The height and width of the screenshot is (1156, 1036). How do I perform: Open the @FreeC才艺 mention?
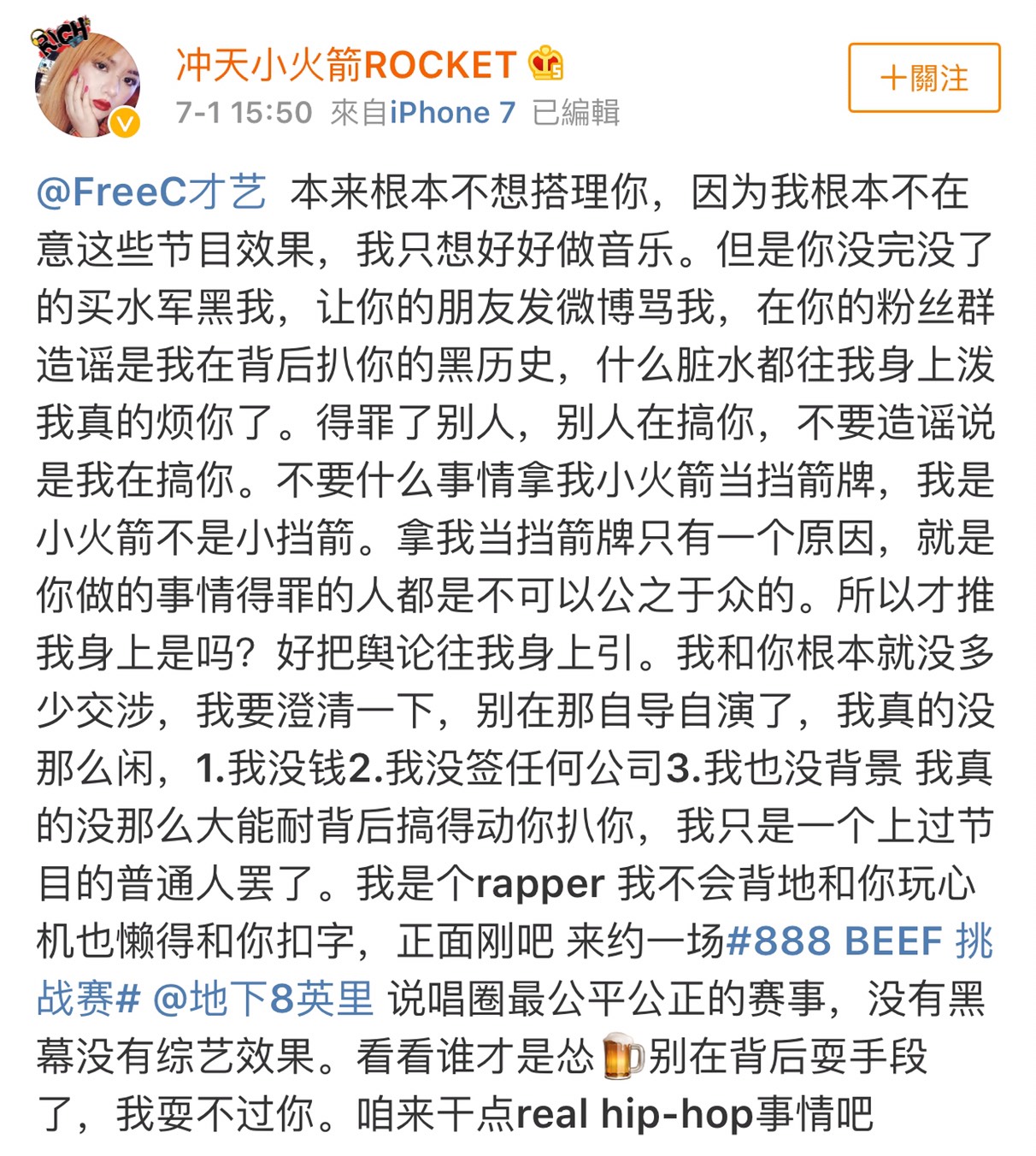pyautogui.click(x=151, y=192)
